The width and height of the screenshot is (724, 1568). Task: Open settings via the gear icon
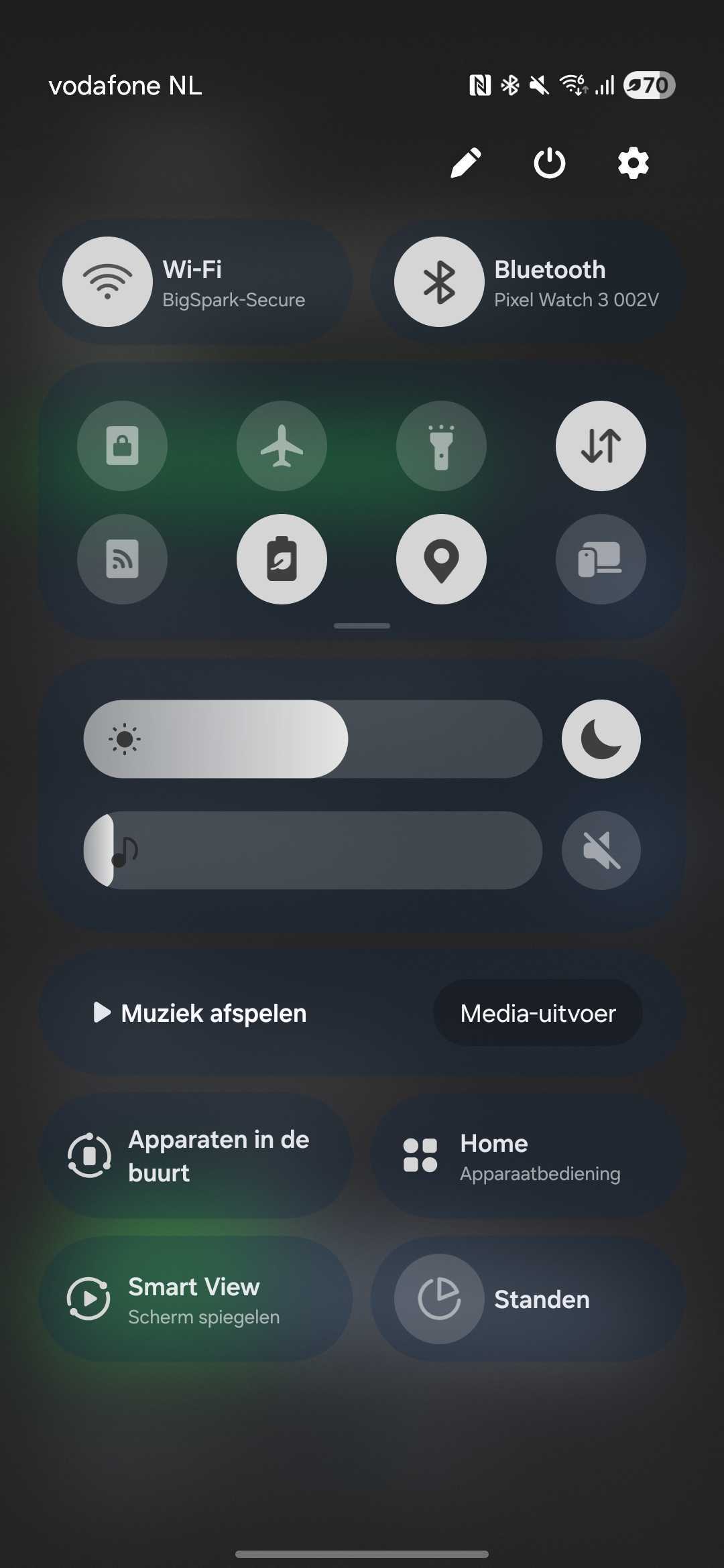coord(633,163)
